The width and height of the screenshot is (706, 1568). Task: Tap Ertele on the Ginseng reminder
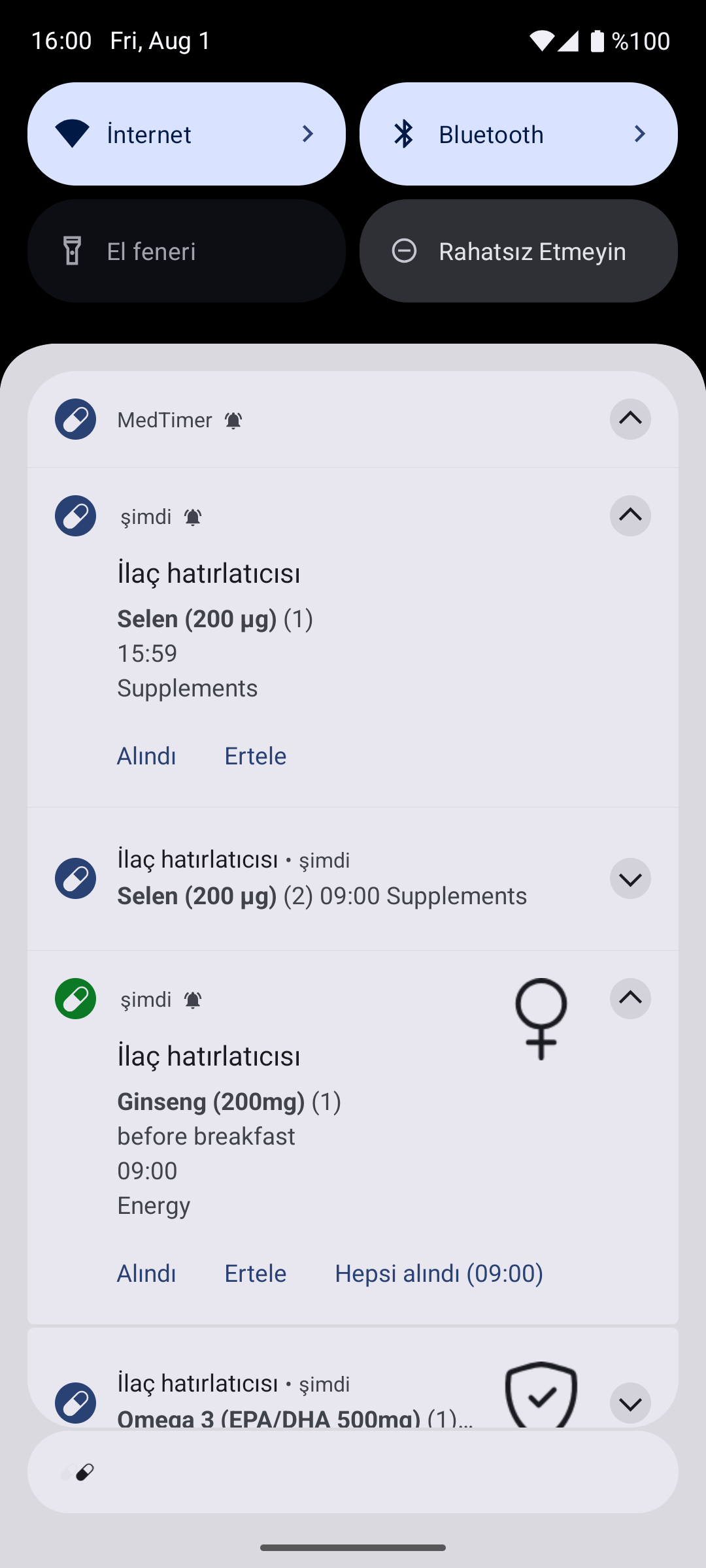click(256, 1273)
